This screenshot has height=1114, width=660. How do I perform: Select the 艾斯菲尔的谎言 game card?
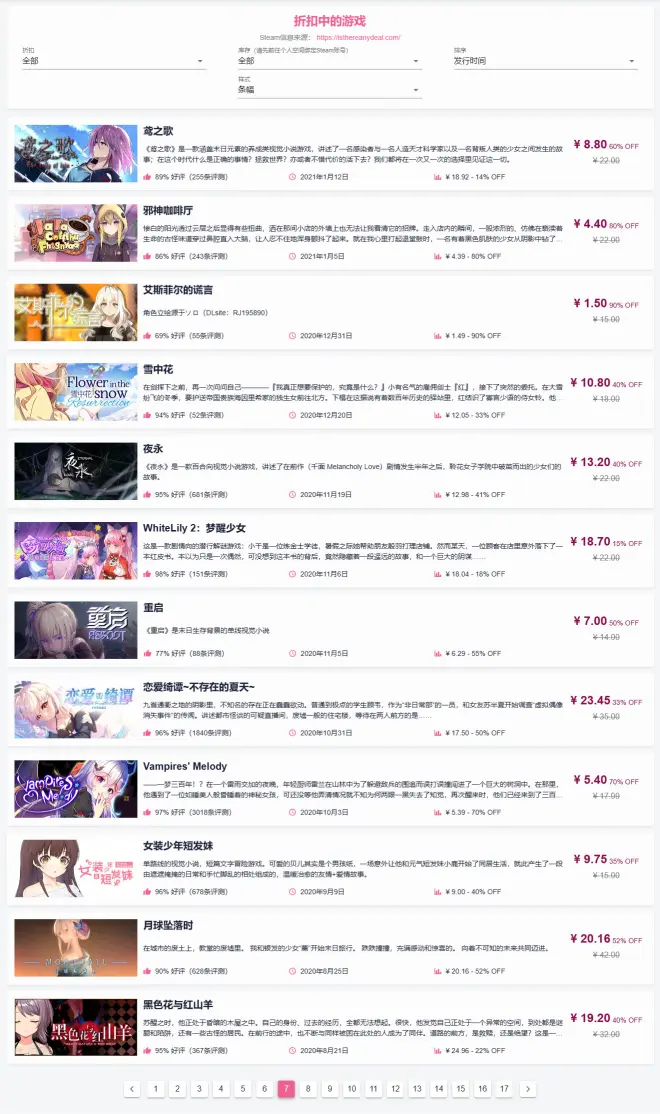(x=330, y=312)
